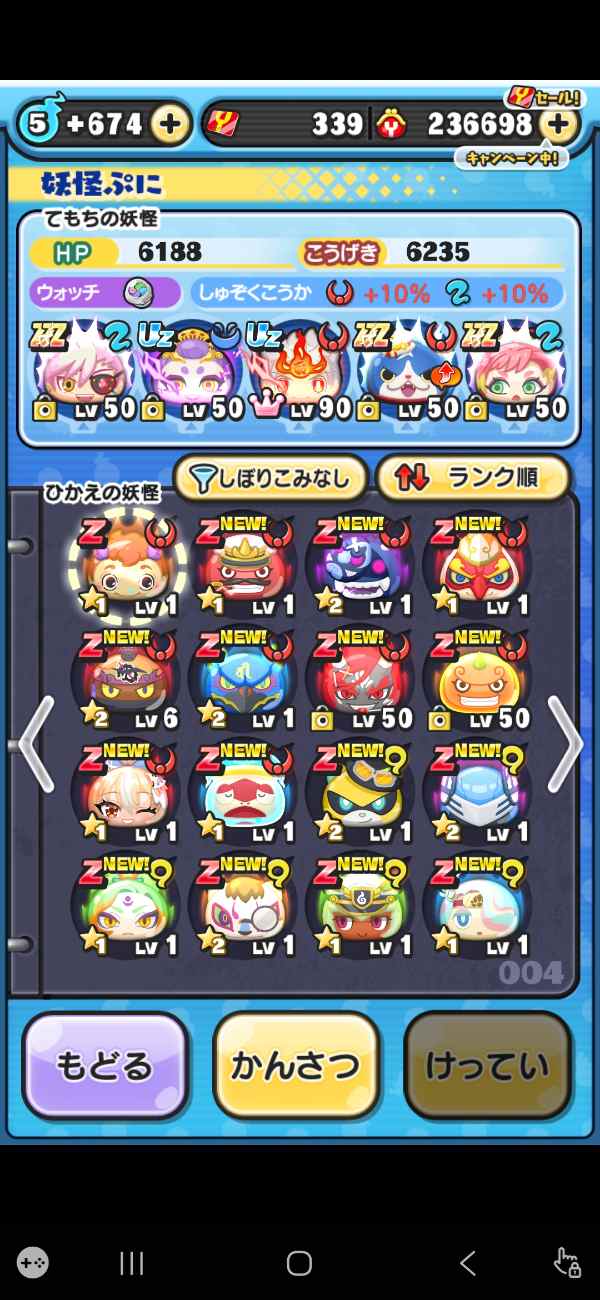600x1300 pixels.
Task: Buy currency with plus next to 236698
Action: point(559,124)
